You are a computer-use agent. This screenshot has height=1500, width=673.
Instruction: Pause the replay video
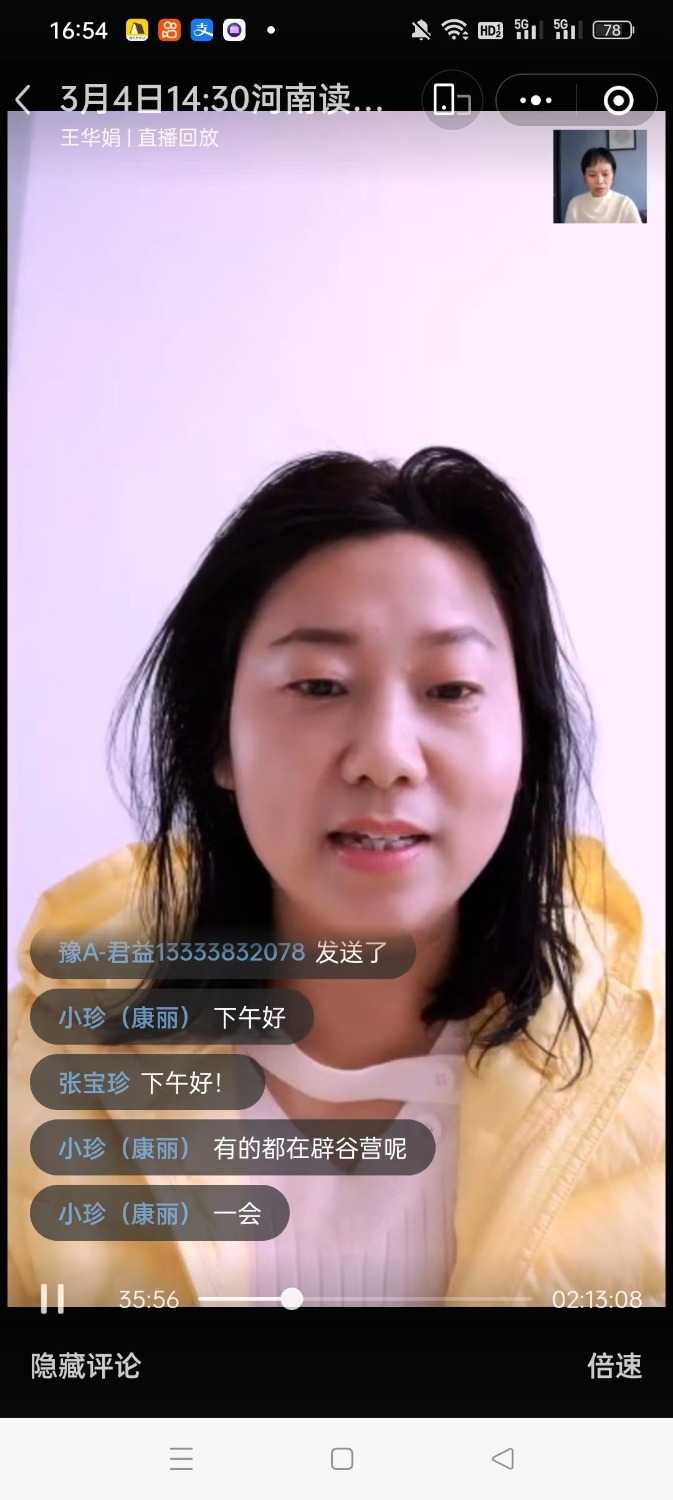pyautogui.click(x=52, y=1298)
